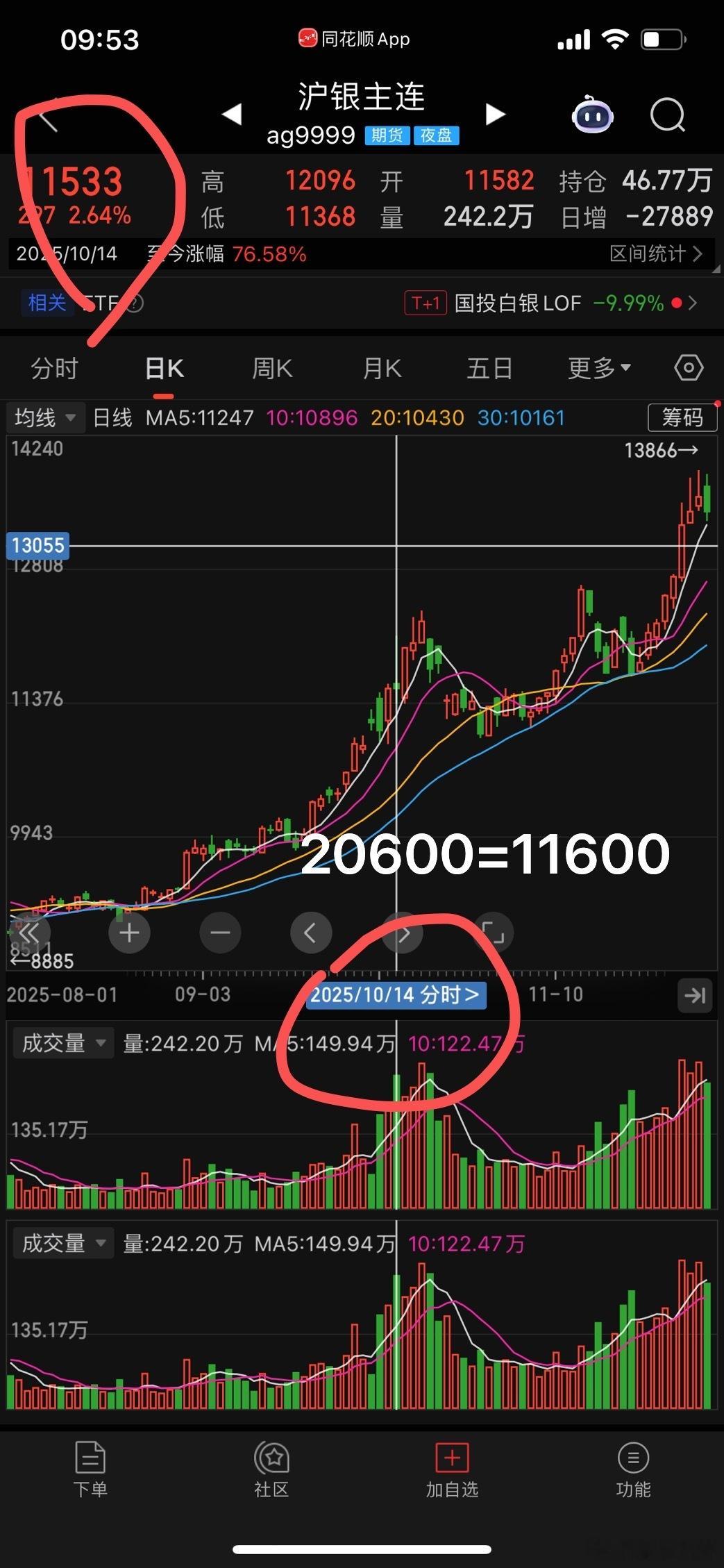Open the 筹码 chip distribution button
Screen dimensions: 724x1568
pyautogui.click(x=682, y=417)
